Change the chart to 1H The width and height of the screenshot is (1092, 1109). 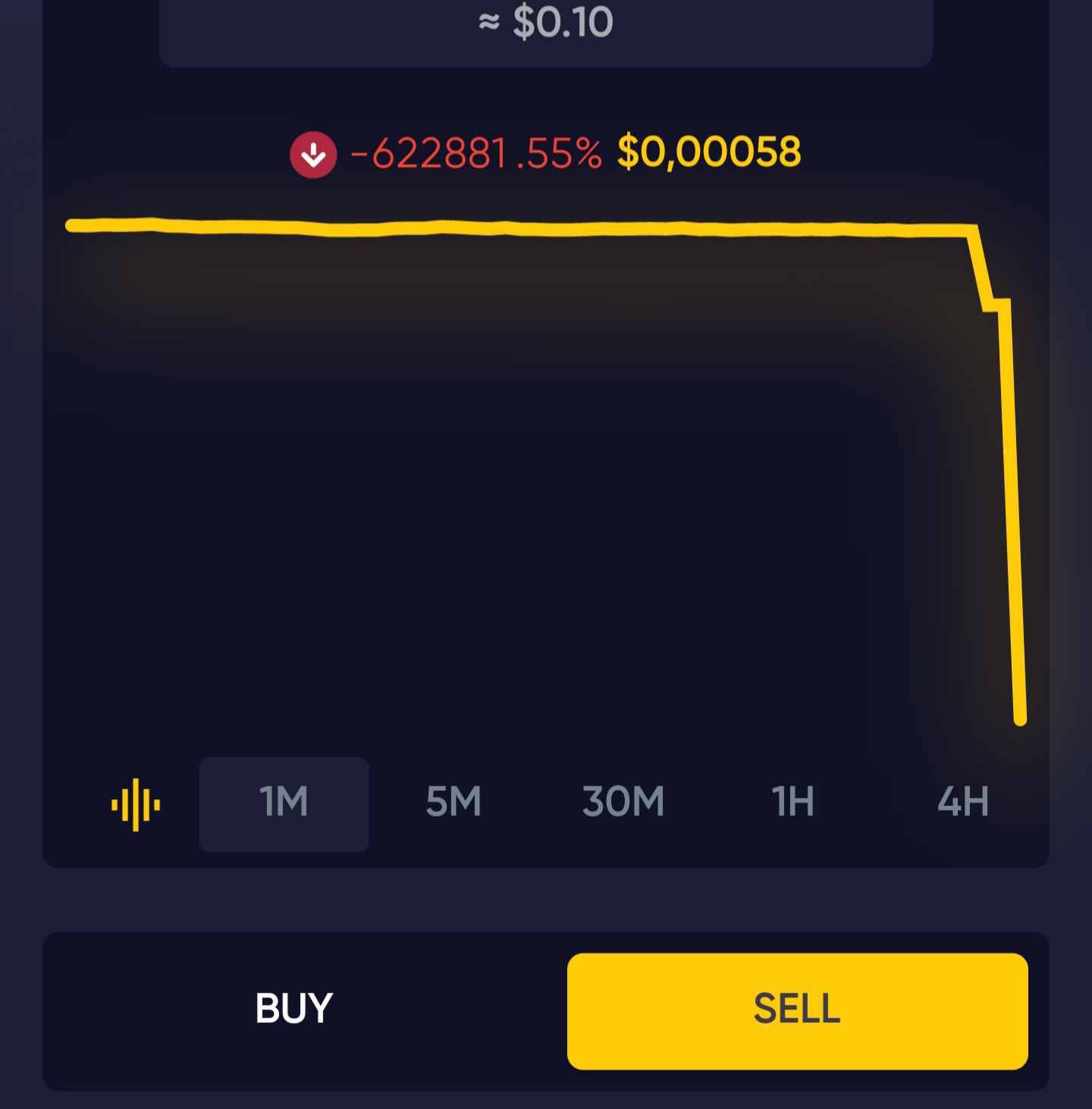[x=792, y=802]
